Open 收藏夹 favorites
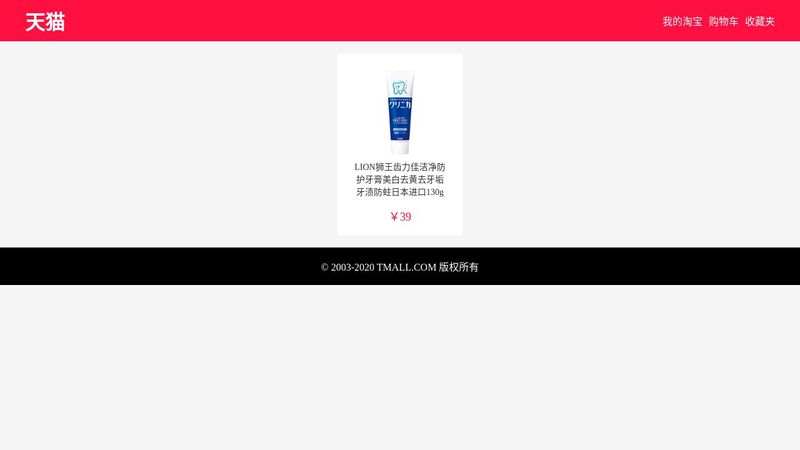 tap(759, 21)
